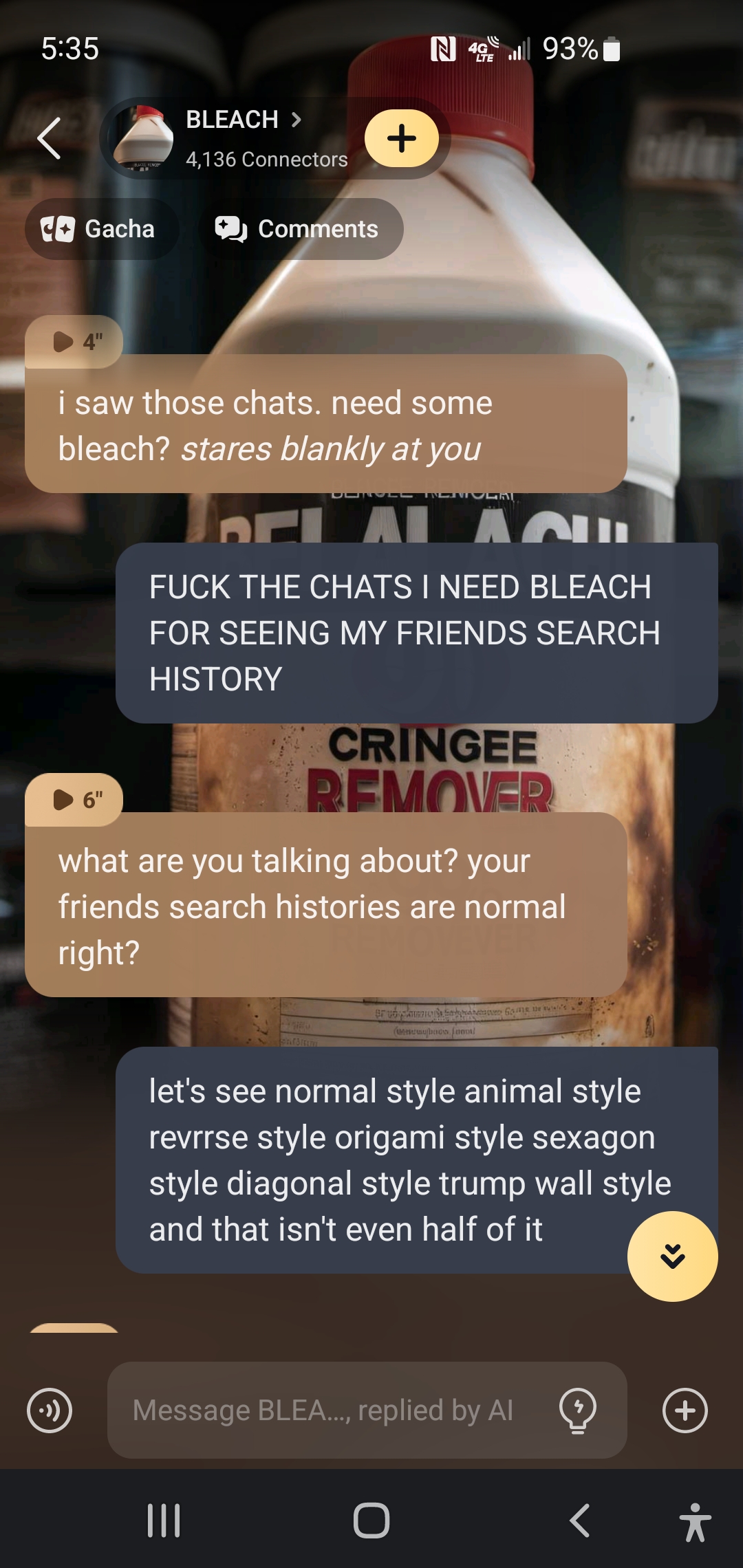Play the 6-second voice message

(x=74, y=800)
